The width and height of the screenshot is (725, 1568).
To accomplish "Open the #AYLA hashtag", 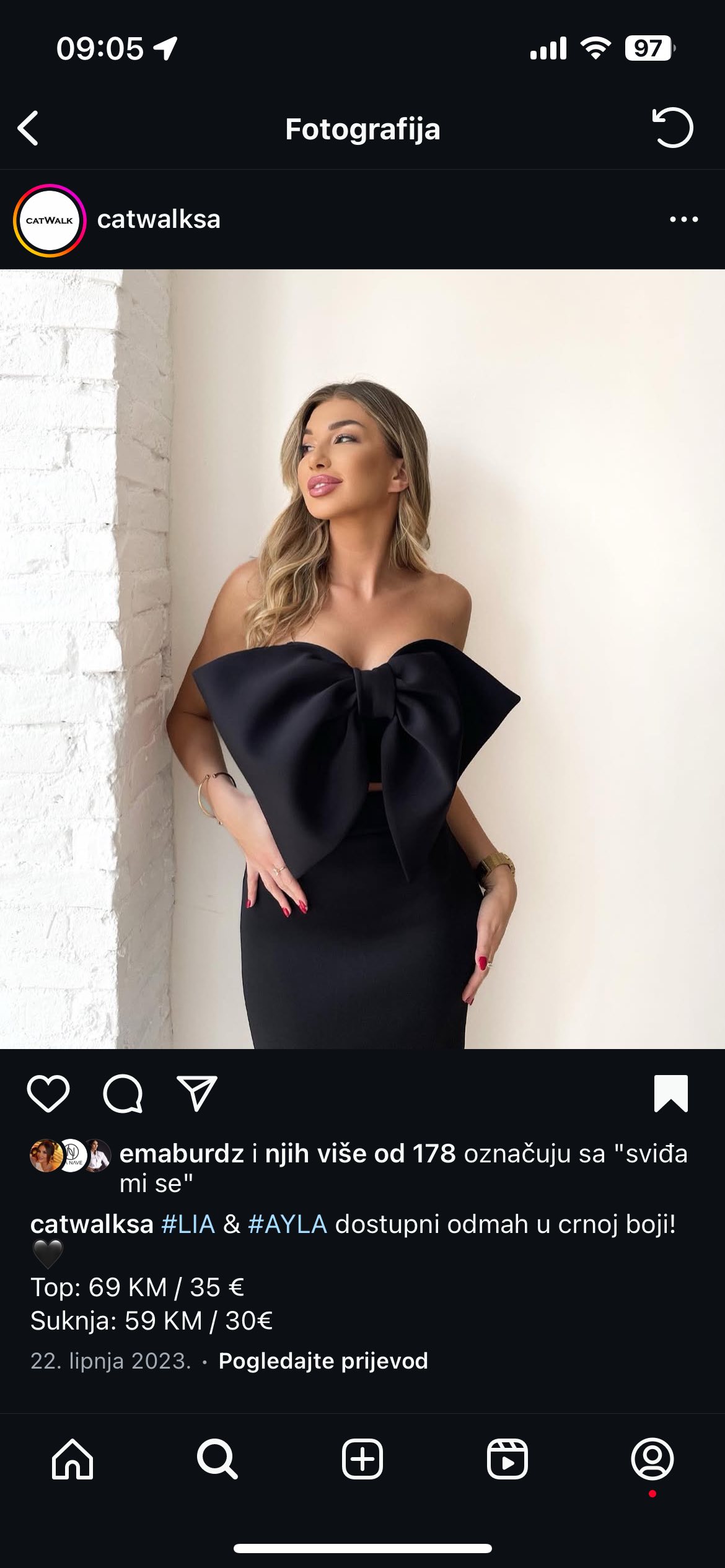I will coord(287,1224).
